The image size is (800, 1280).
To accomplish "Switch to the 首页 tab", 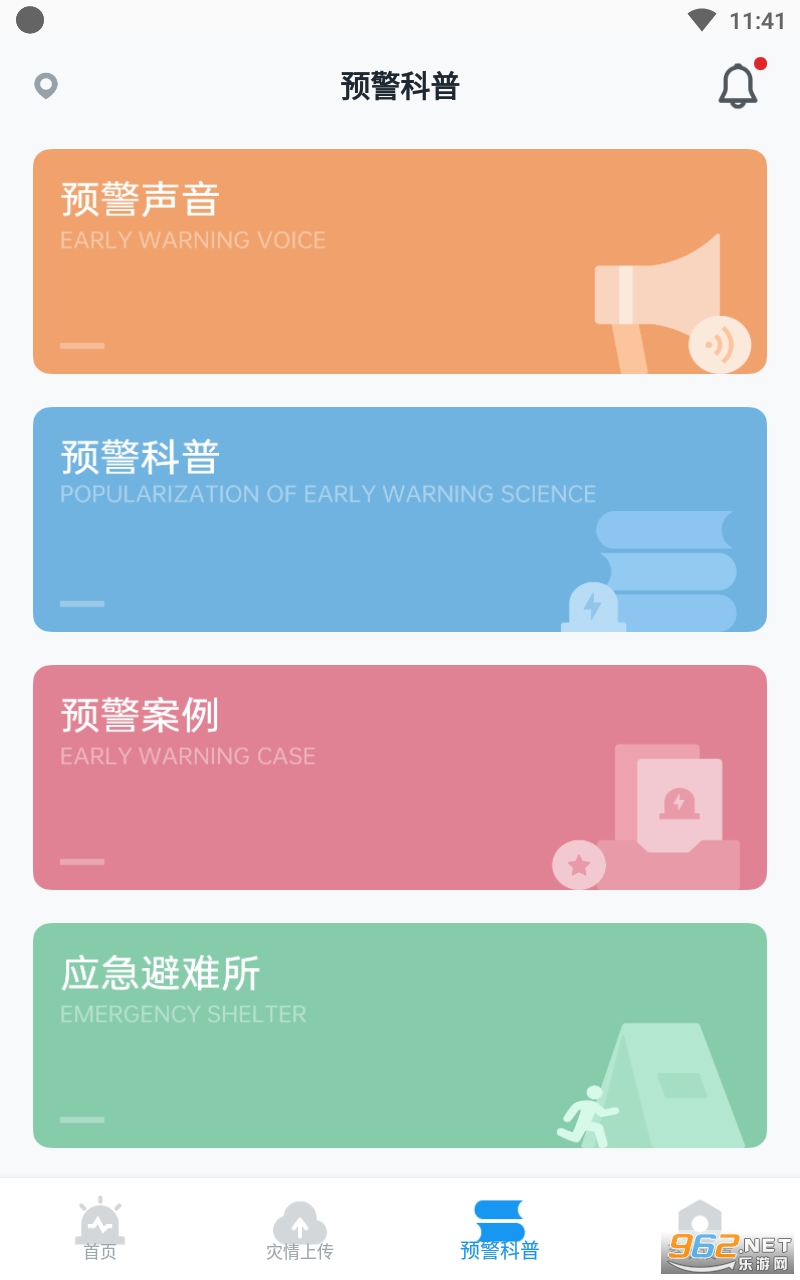I will 100,1230.
